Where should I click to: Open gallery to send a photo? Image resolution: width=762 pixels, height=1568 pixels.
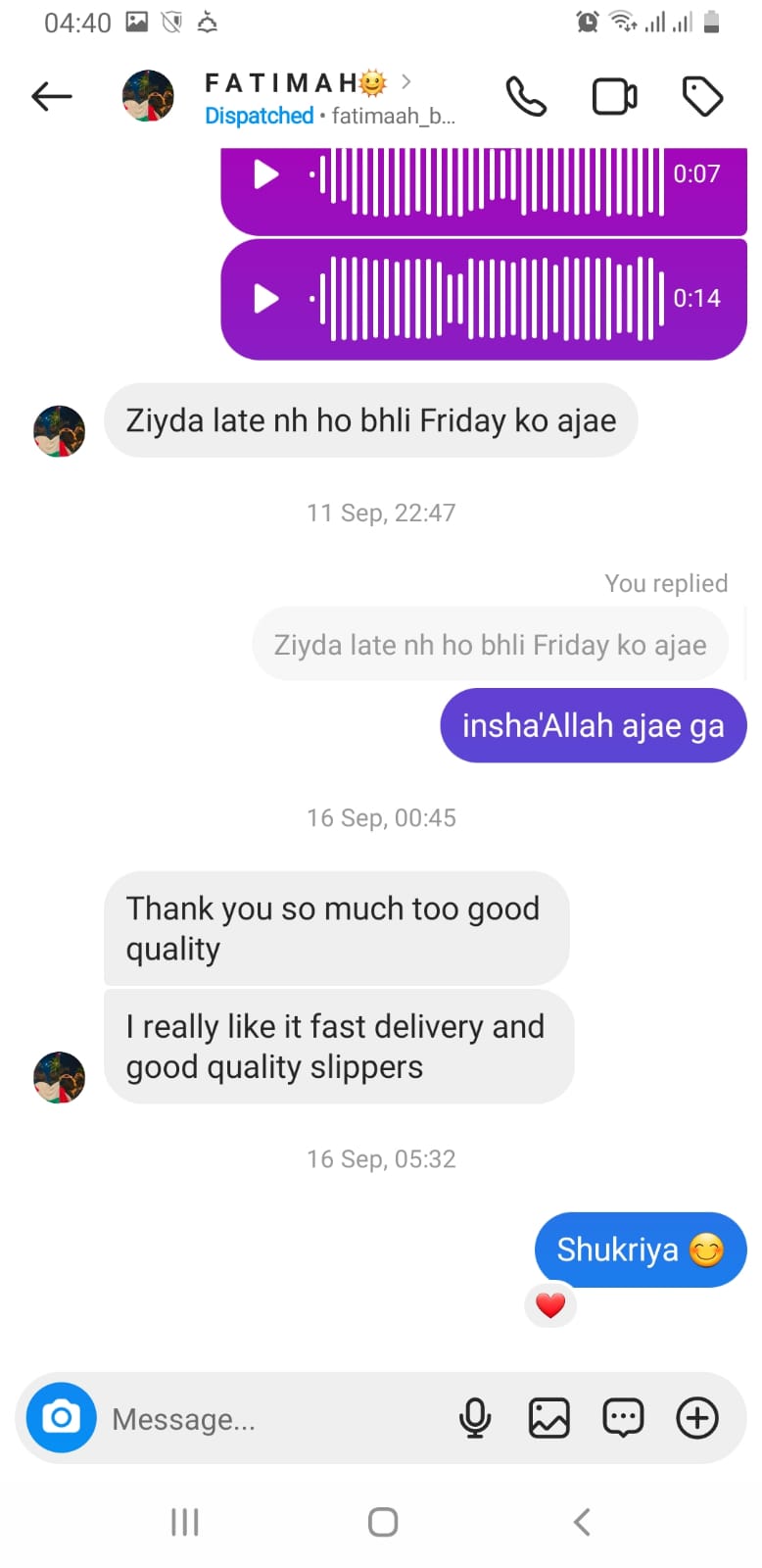548,1418
